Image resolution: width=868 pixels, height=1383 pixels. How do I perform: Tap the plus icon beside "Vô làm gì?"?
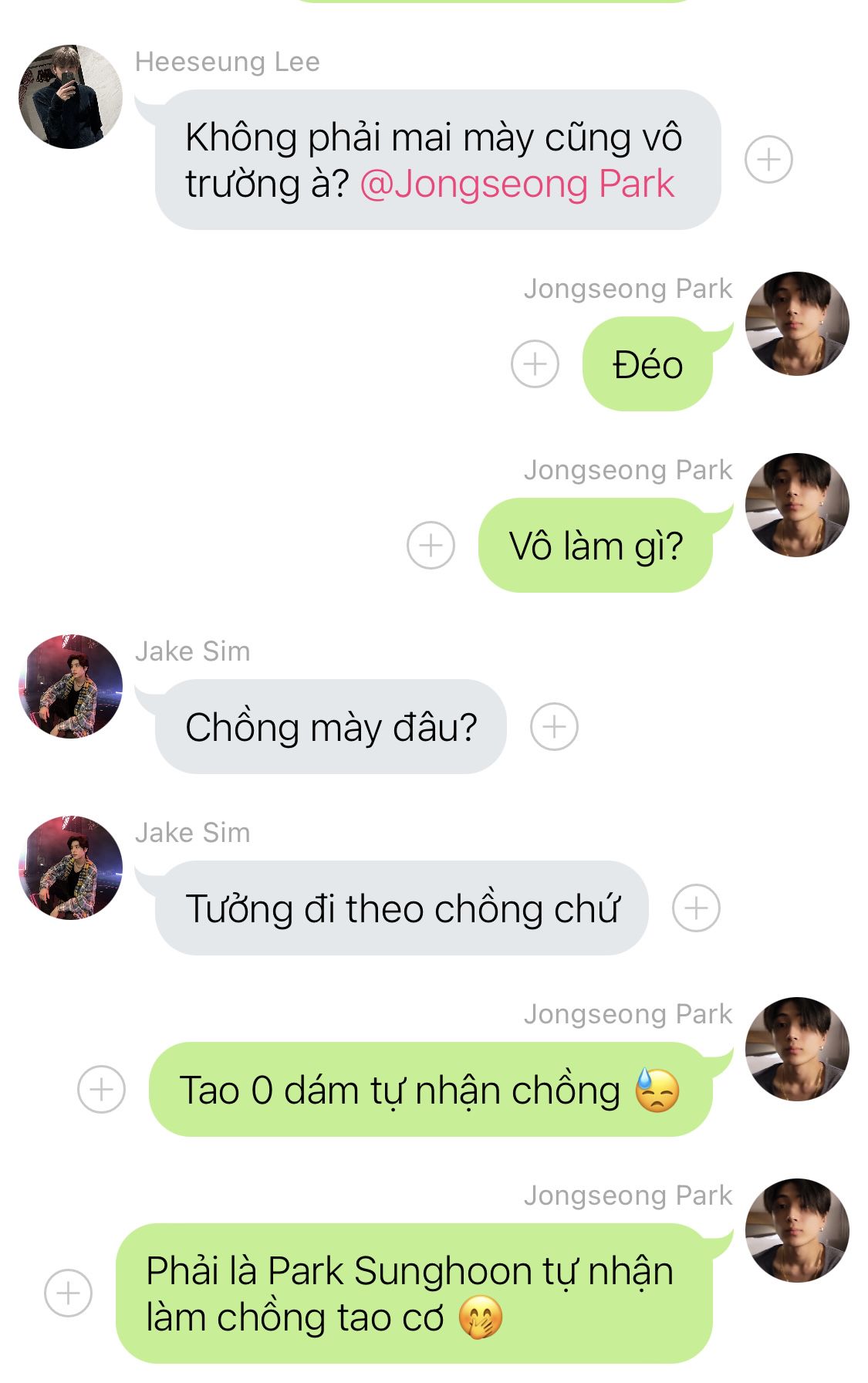[x=431, y=546]
